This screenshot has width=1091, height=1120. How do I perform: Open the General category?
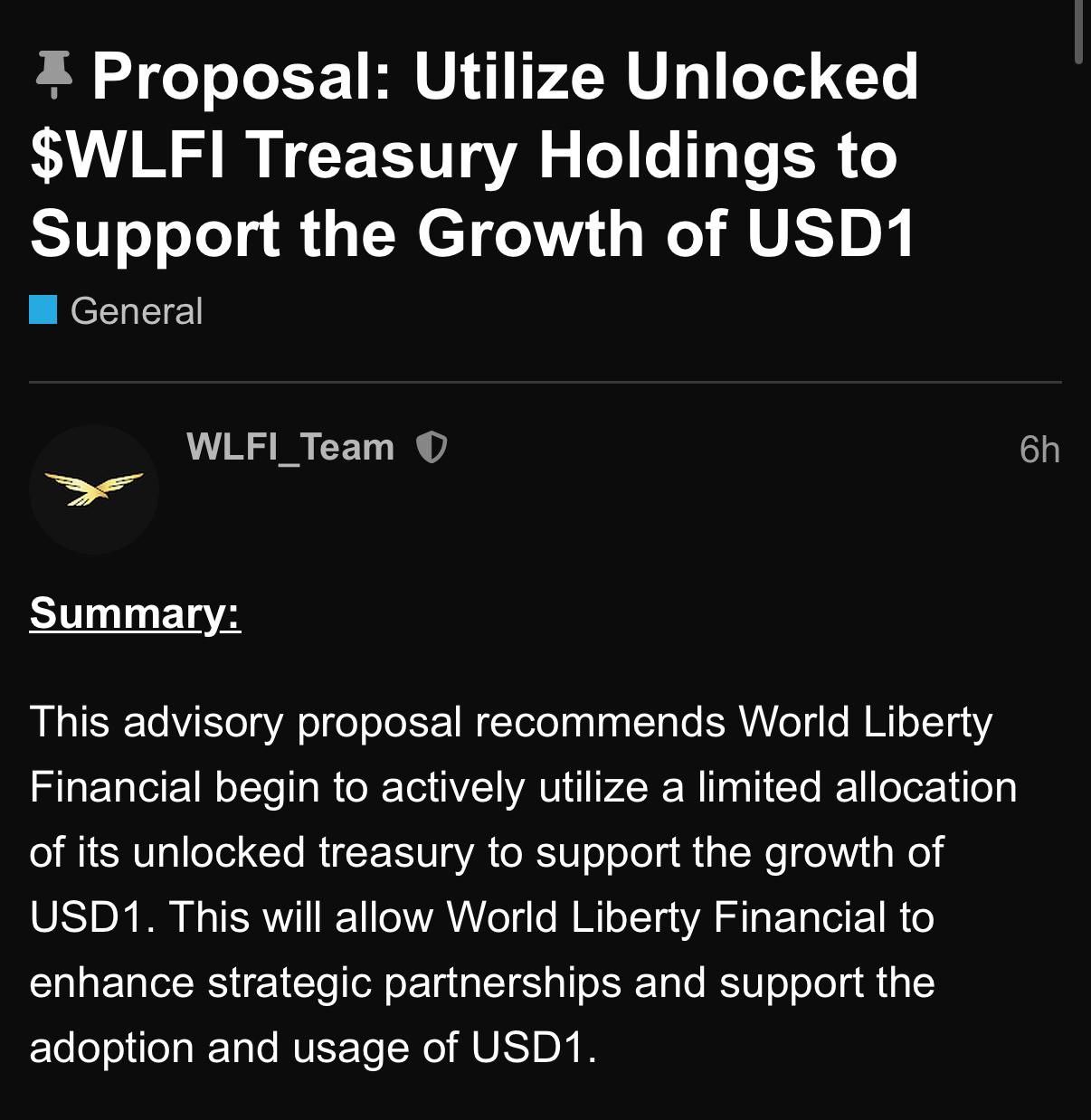[x=136, y=311]
